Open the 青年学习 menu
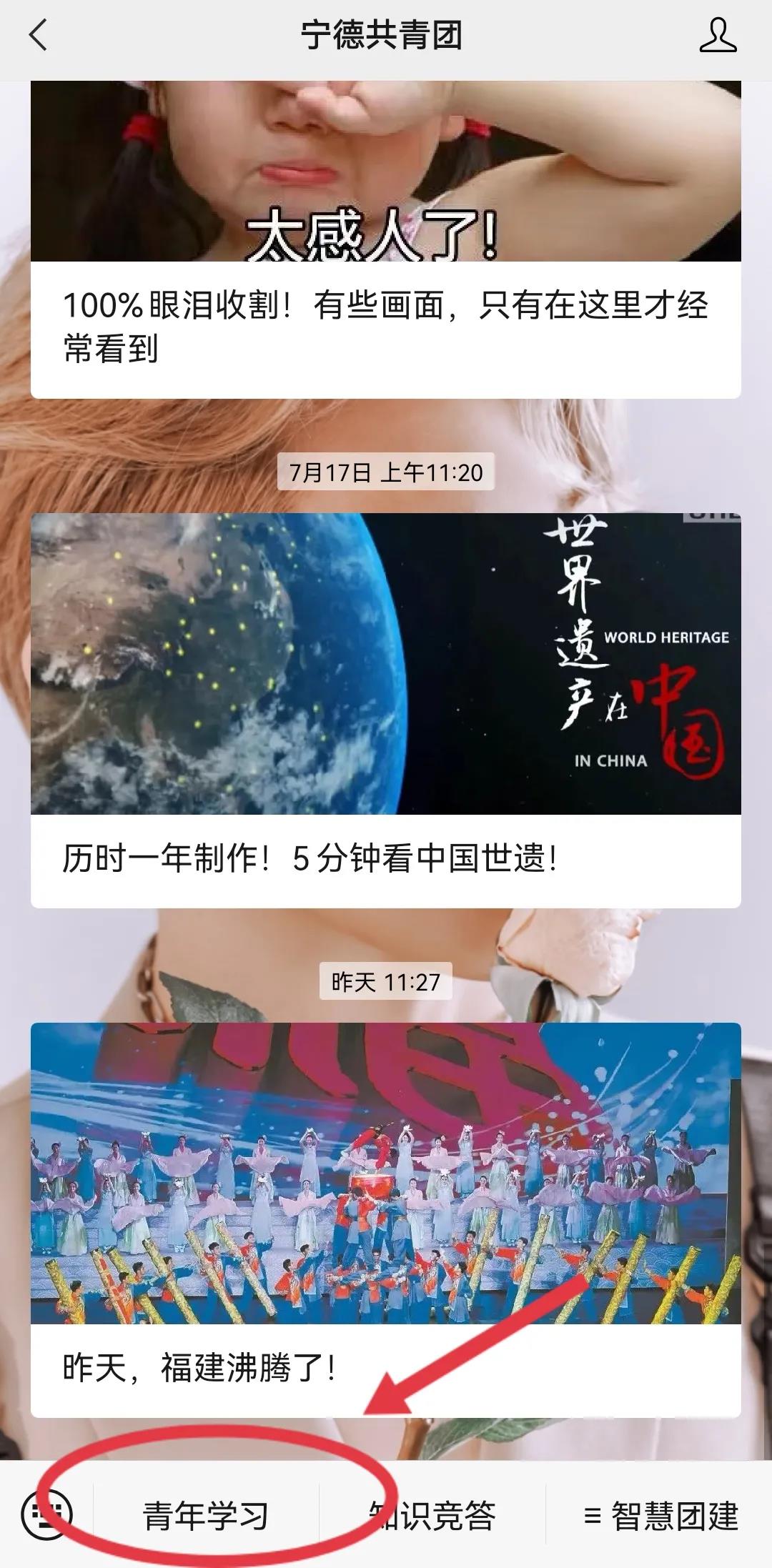This screenshot has height=1568, width=772. click(x=206, y=1516)
